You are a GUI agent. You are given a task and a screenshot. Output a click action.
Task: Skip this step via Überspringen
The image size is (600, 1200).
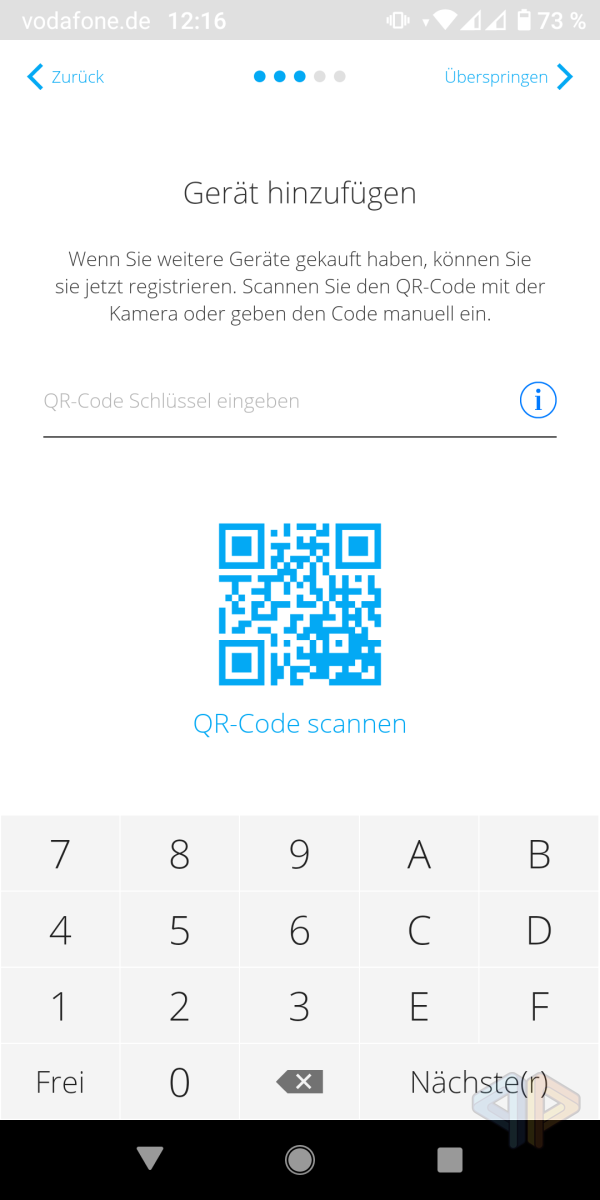coord(509,77)
